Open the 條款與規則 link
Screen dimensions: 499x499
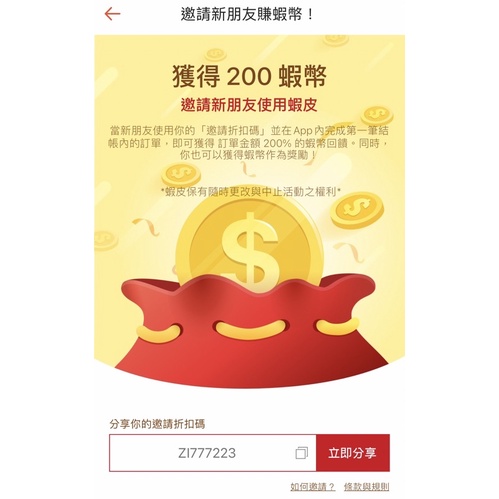(x=367, y=487)
